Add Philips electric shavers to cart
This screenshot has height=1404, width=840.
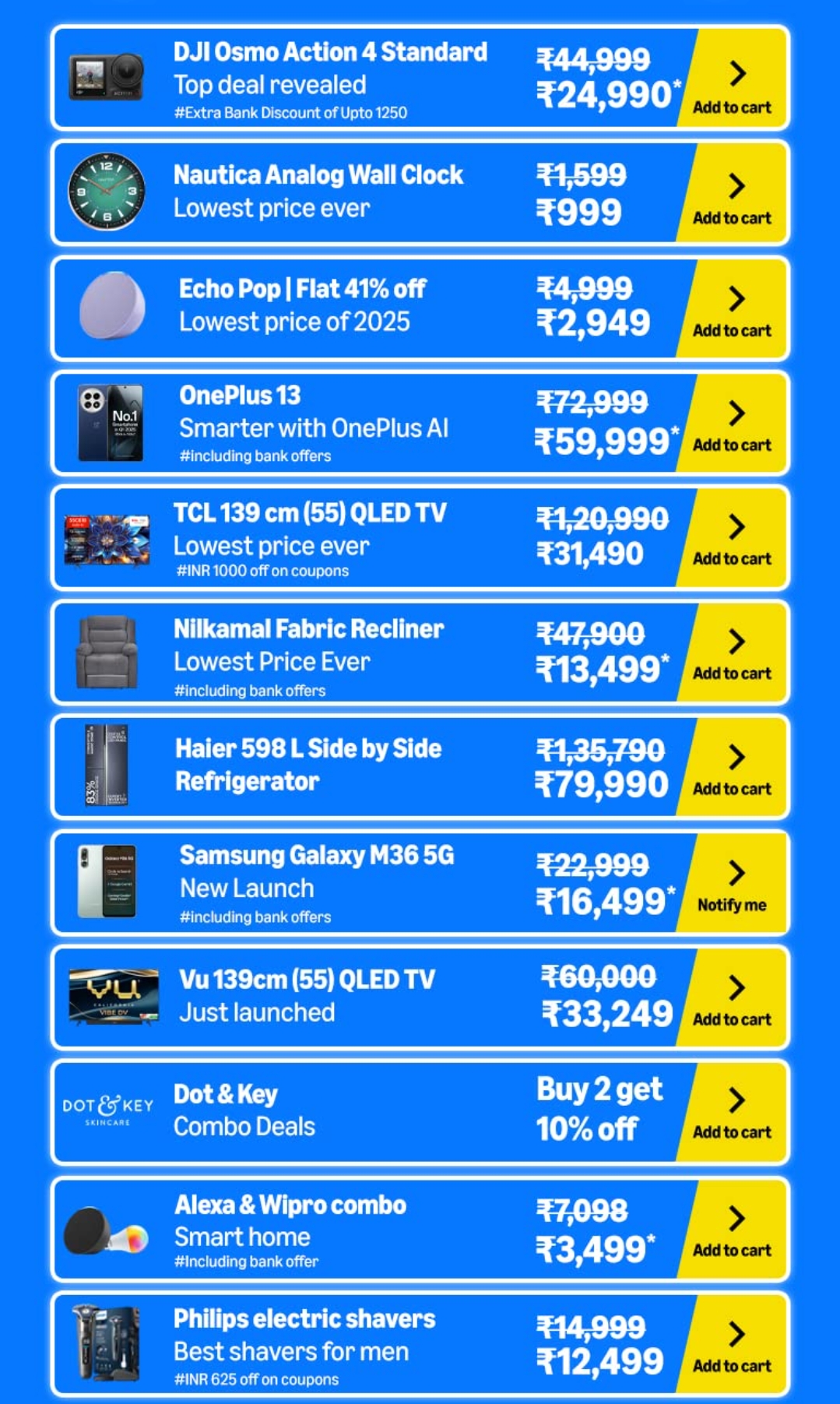(732, 1346)
